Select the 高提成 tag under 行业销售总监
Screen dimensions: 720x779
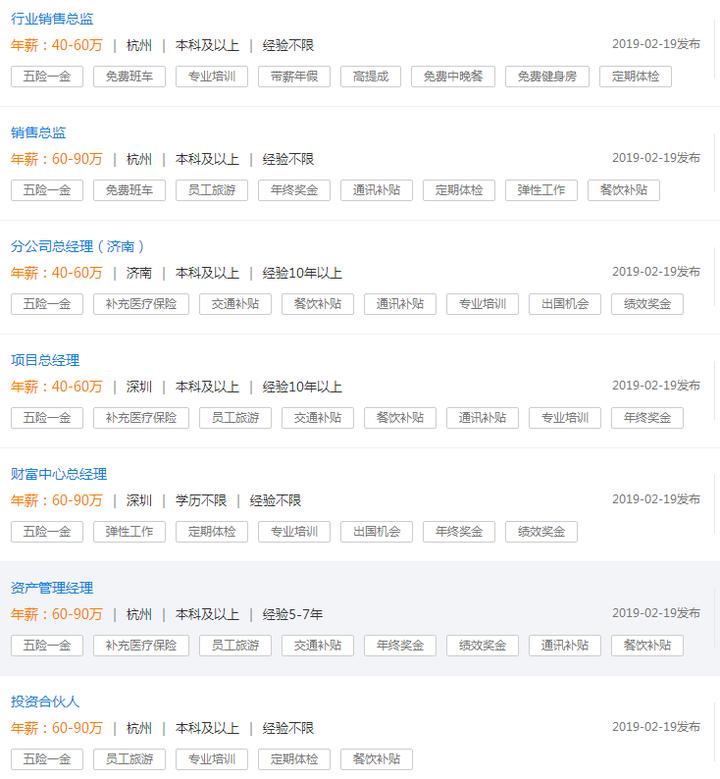[x=373, y=76]
